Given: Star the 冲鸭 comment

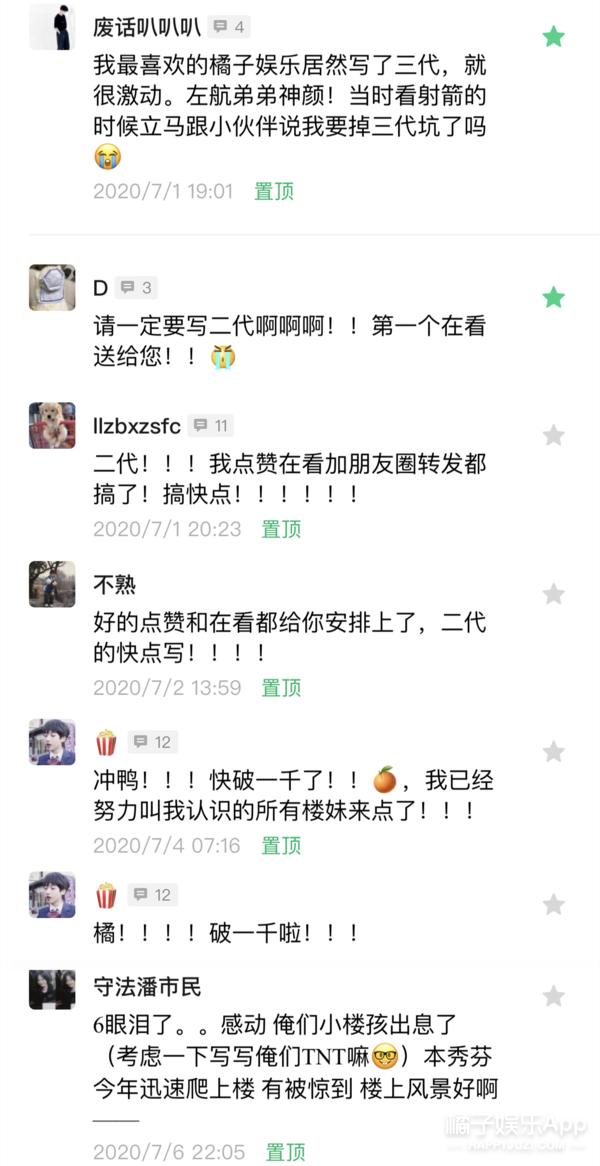Looking at the screenshot, I should pos(553,751).
